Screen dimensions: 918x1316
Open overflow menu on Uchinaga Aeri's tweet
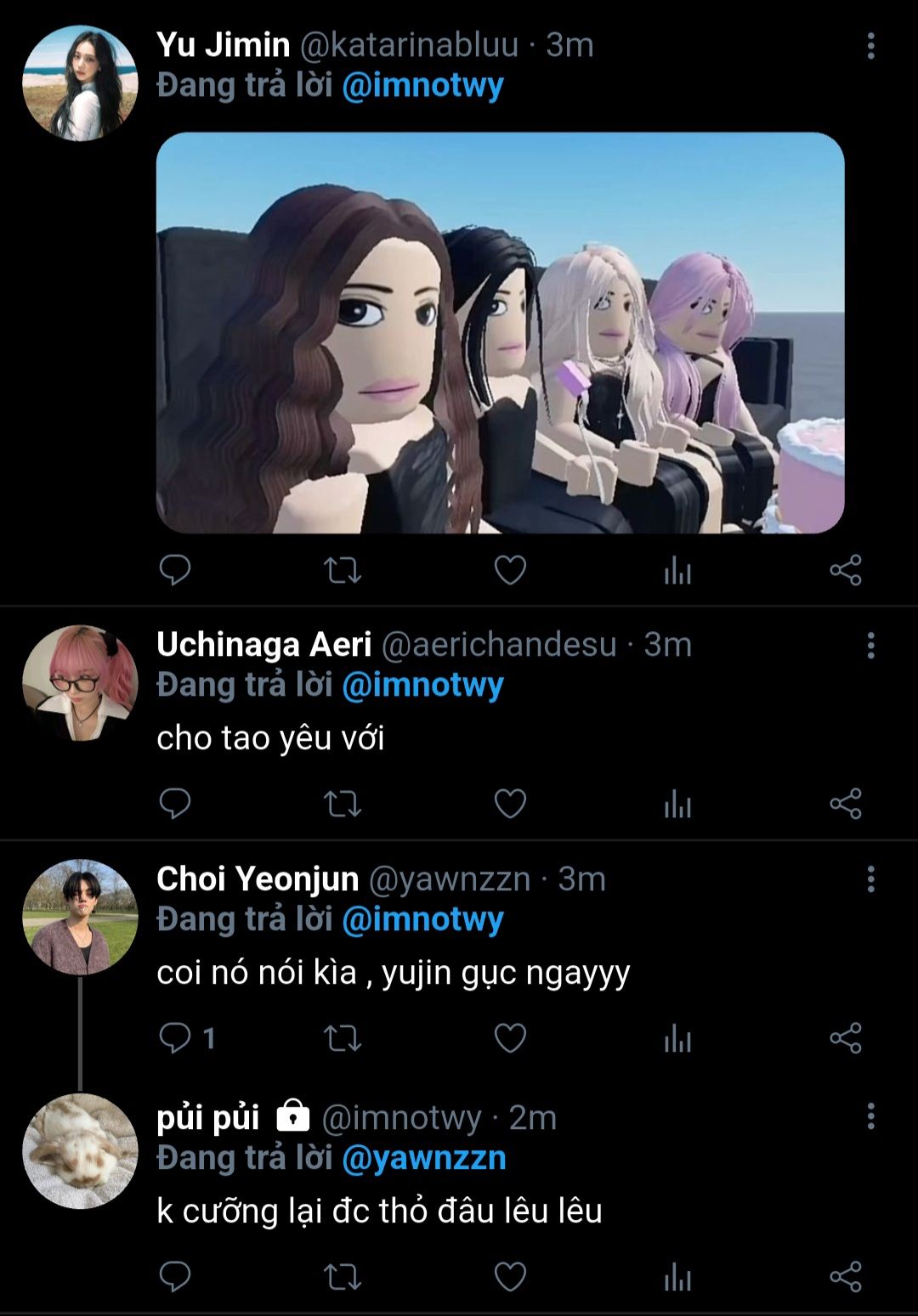tap(870, 646)
